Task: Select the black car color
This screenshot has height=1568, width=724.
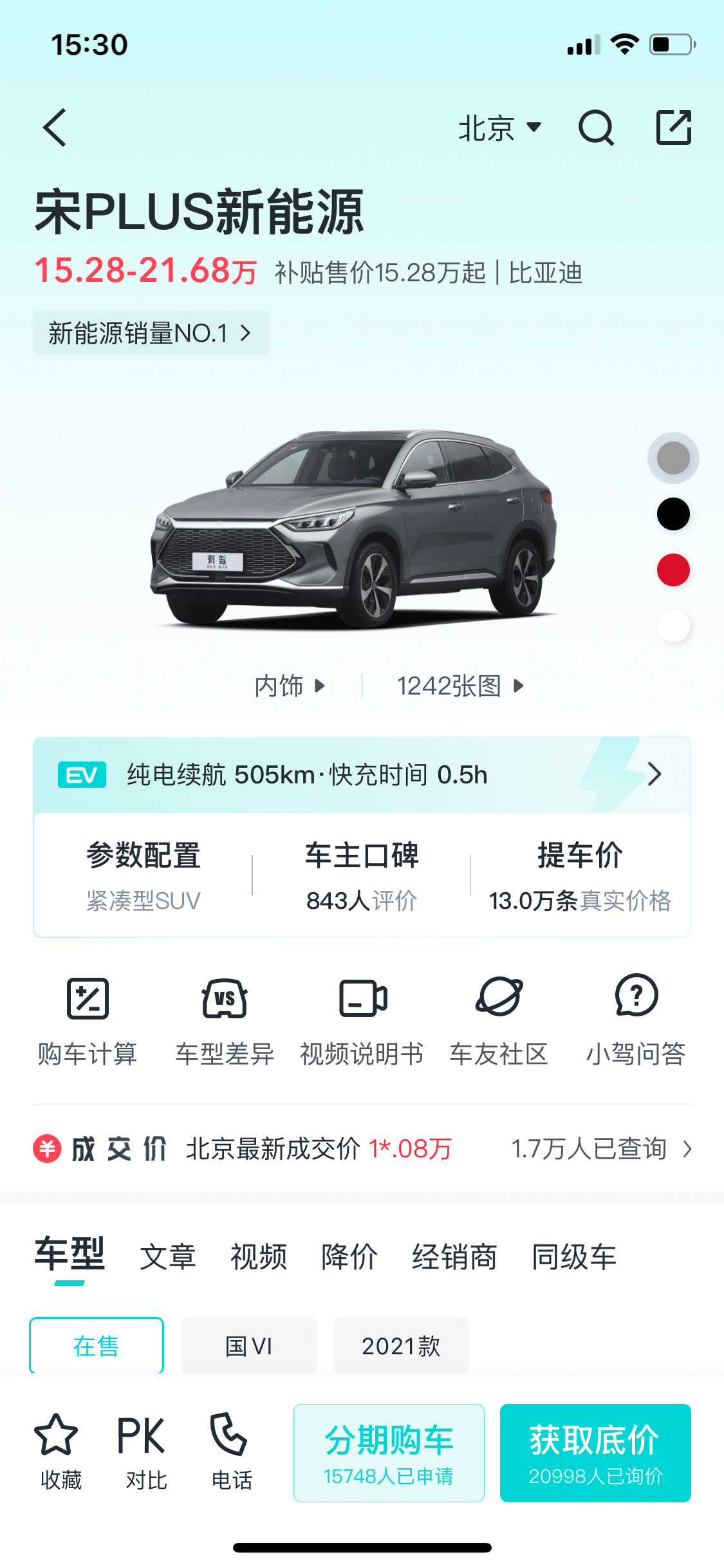Action: tap(673, 514)
